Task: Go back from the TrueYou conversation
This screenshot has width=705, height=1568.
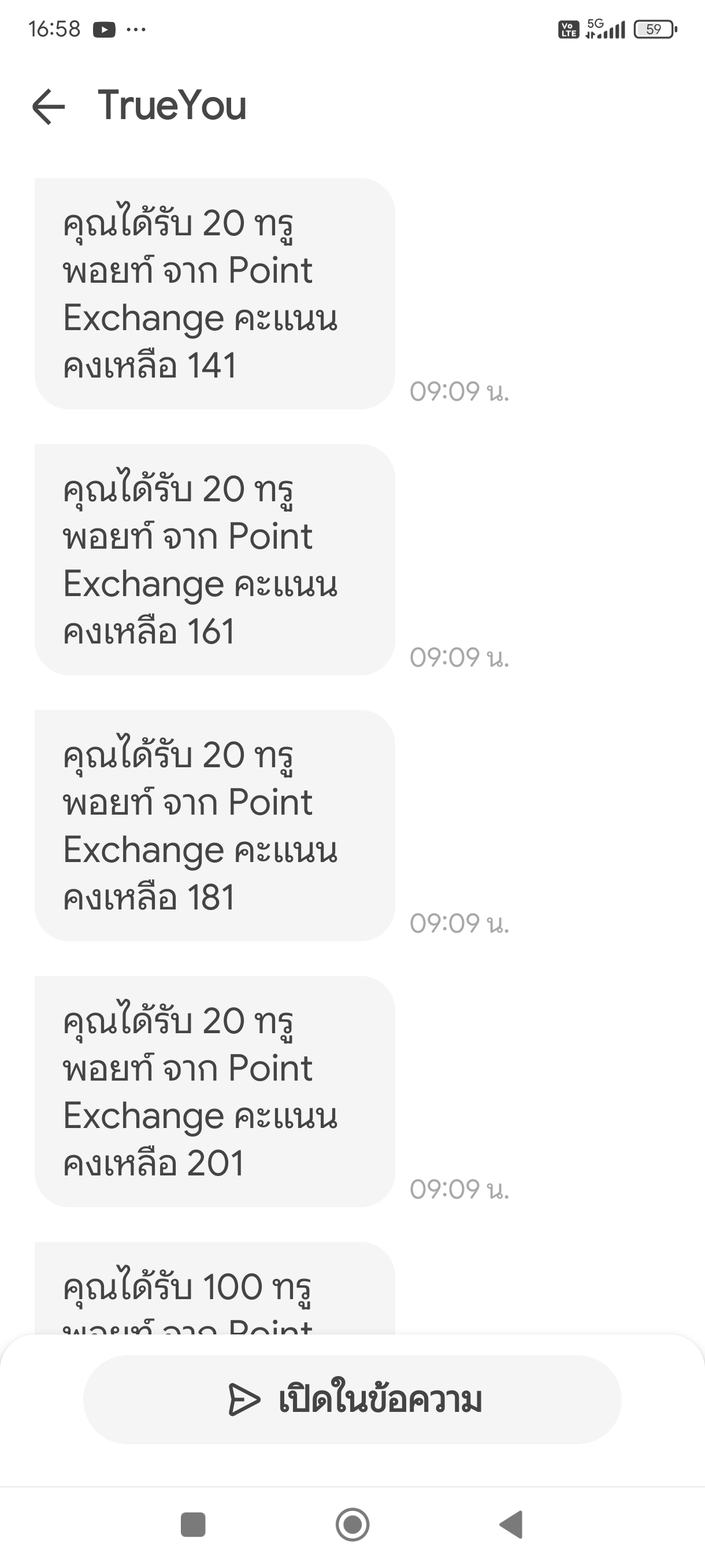Action: pos(49,106)
